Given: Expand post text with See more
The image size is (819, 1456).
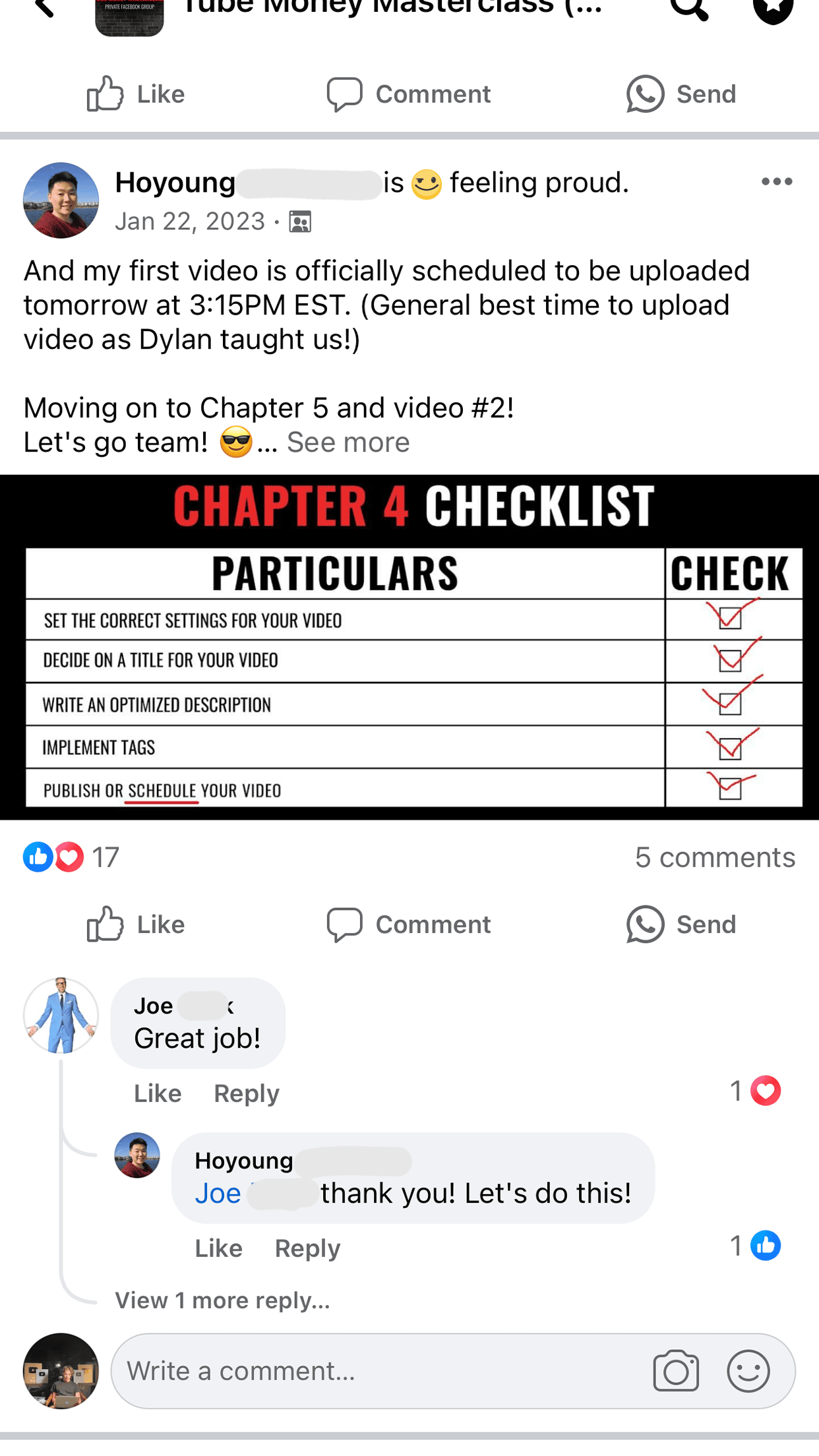Looking at the screenshot, I should click(348, 442).
